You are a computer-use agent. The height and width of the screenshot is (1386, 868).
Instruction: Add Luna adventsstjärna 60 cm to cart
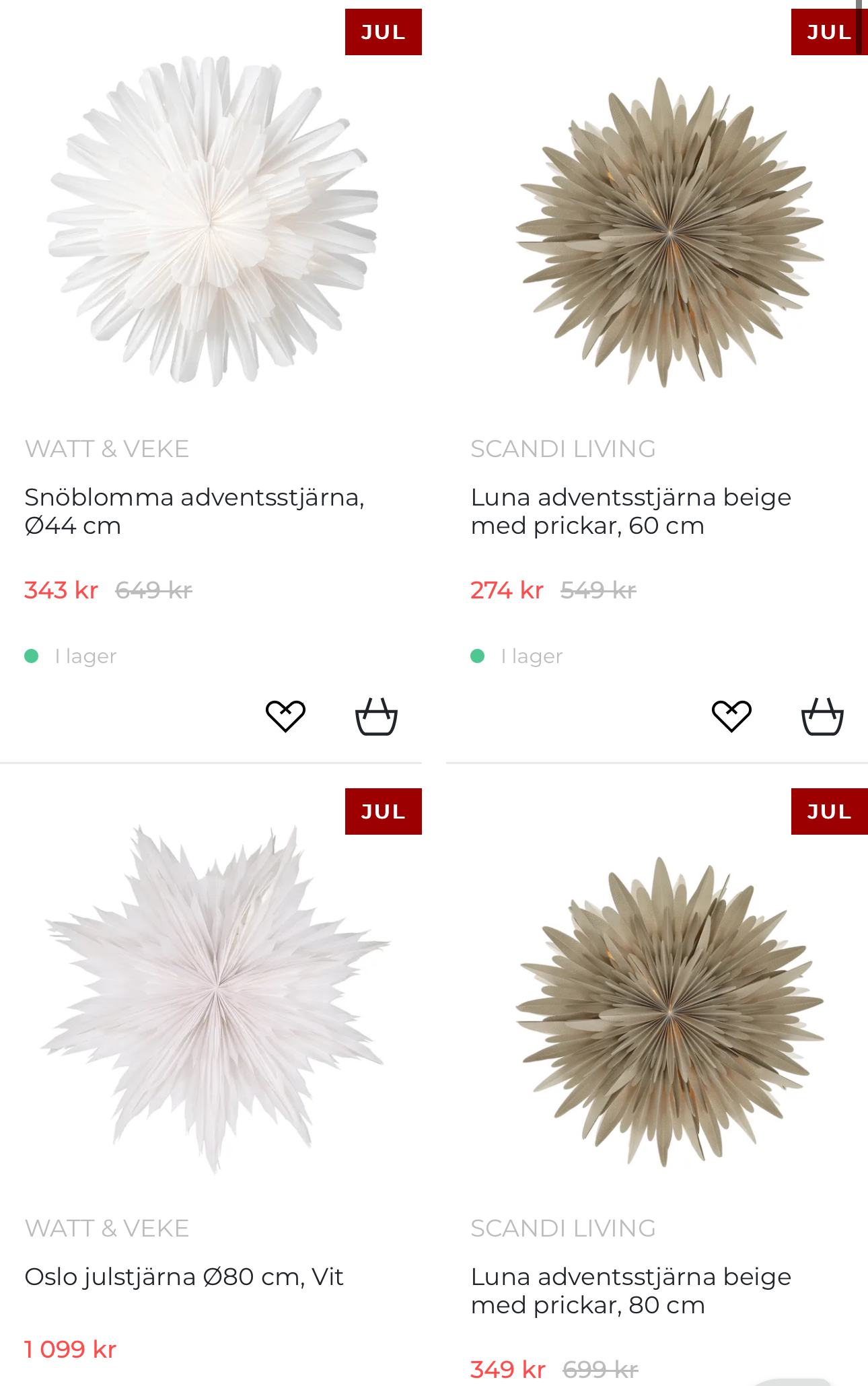[x=822, y=716]
